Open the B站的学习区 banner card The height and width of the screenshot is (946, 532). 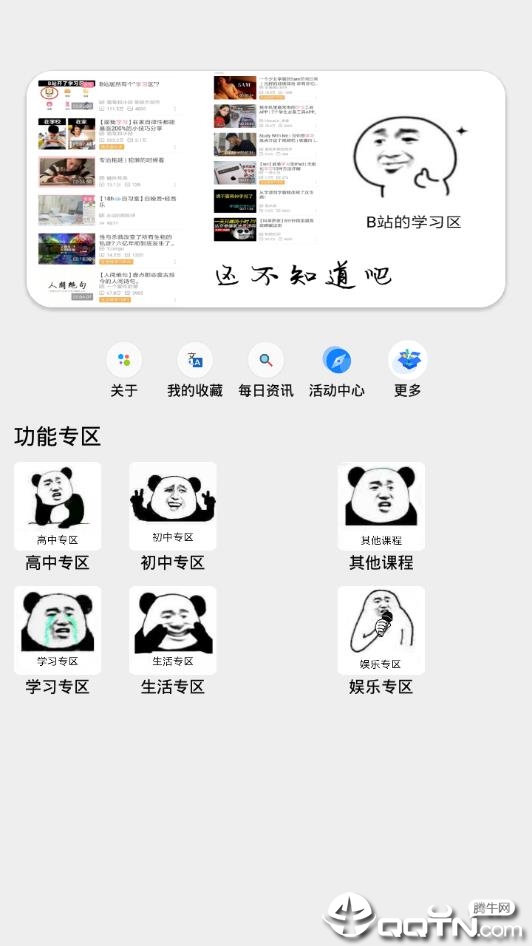(x=266, y=189)
